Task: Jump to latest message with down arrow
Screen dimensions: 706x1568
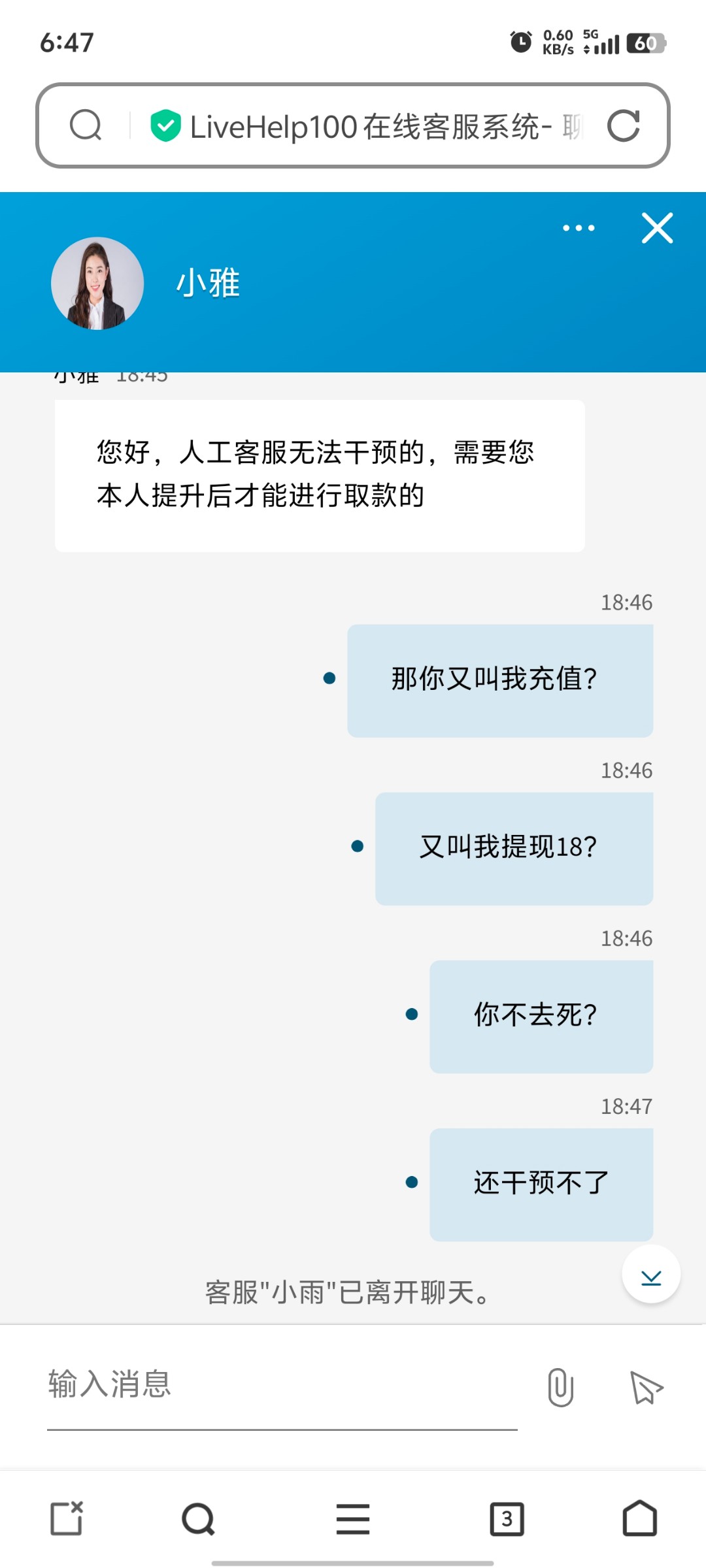Action: (x=651, y=1275)
